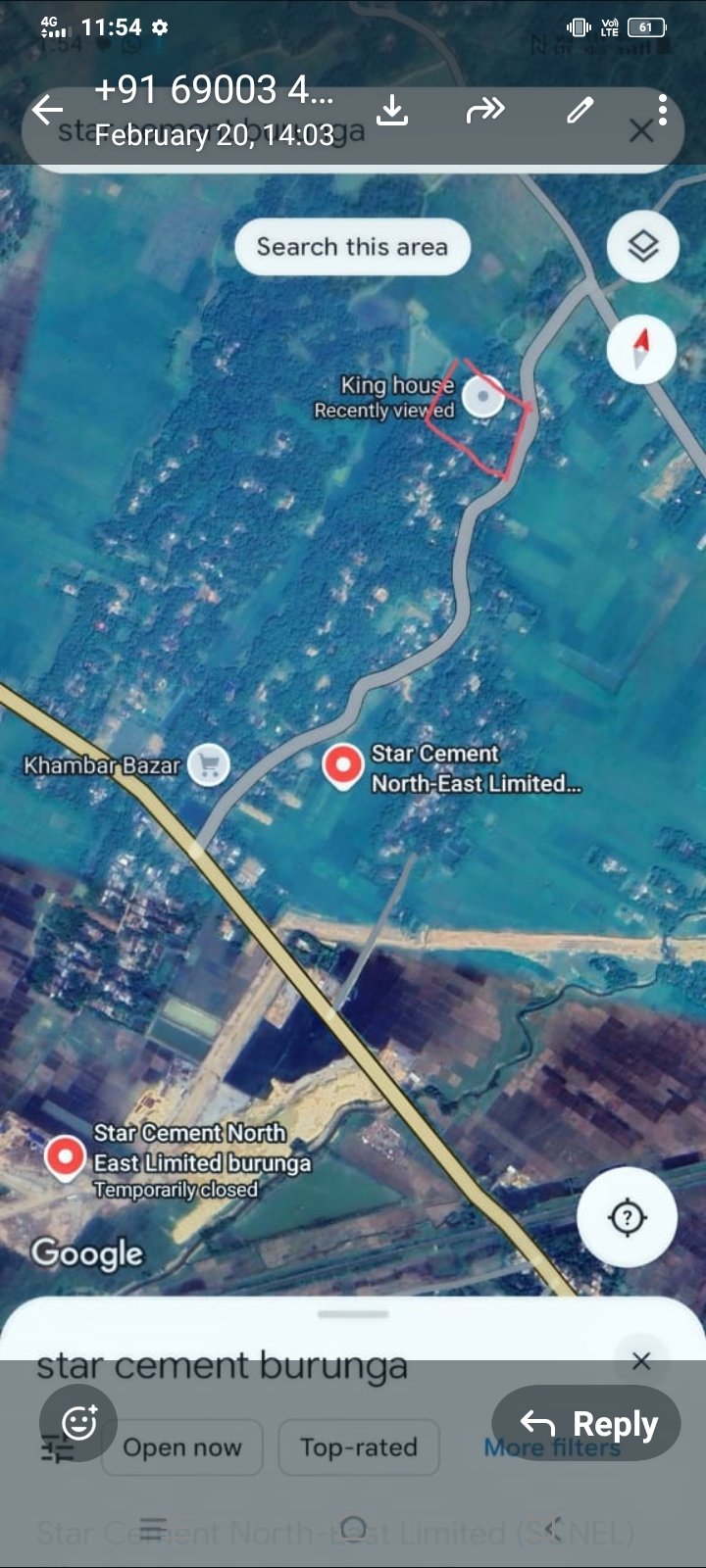The image size is (706, 1568).
Task: Tap Search this area
Action: pyautogui.click(x=351, y=246)
